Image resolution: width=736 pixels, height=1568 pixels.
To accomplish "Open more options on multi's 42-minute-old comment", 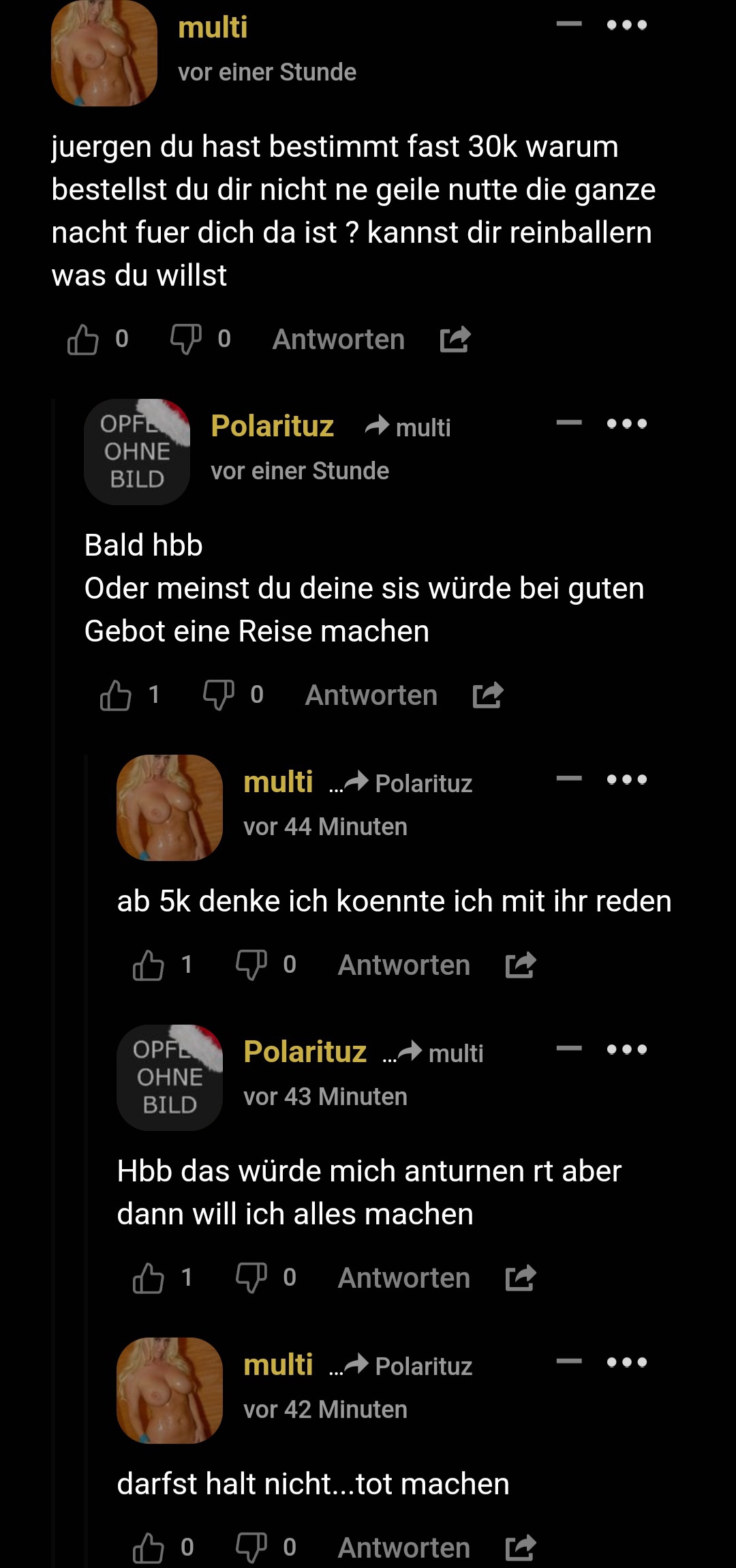I will [x=626, y=1362].
